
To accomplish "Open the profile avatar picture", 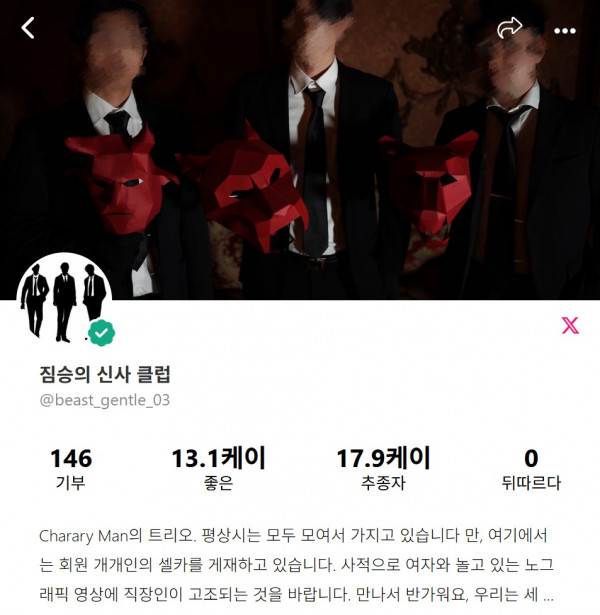I will point(64,298).
